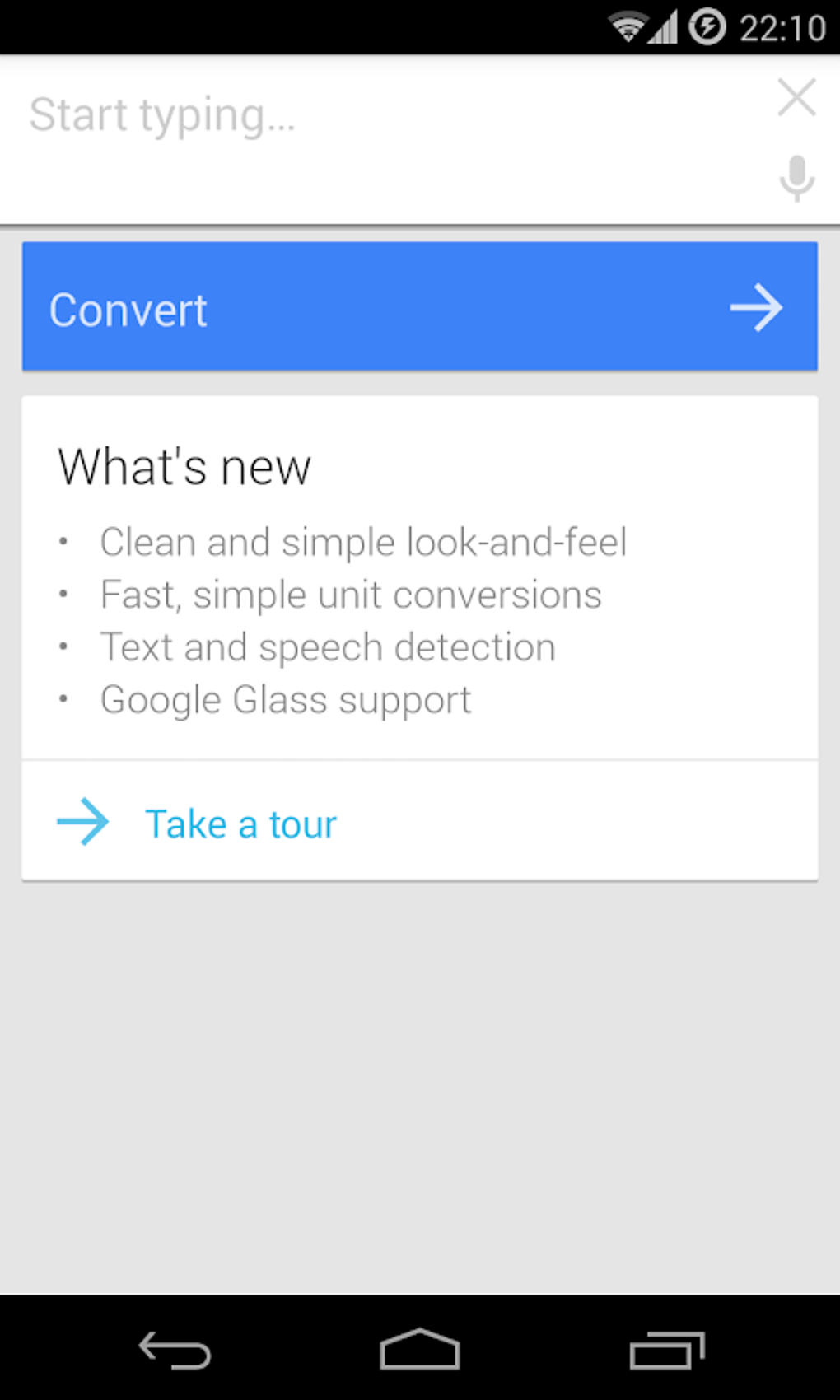The width and height of the screenshot is (840, 1400).
Task: Tap the microphone icon for voice input
Action: pyautogui.click(x=796, y=176)
